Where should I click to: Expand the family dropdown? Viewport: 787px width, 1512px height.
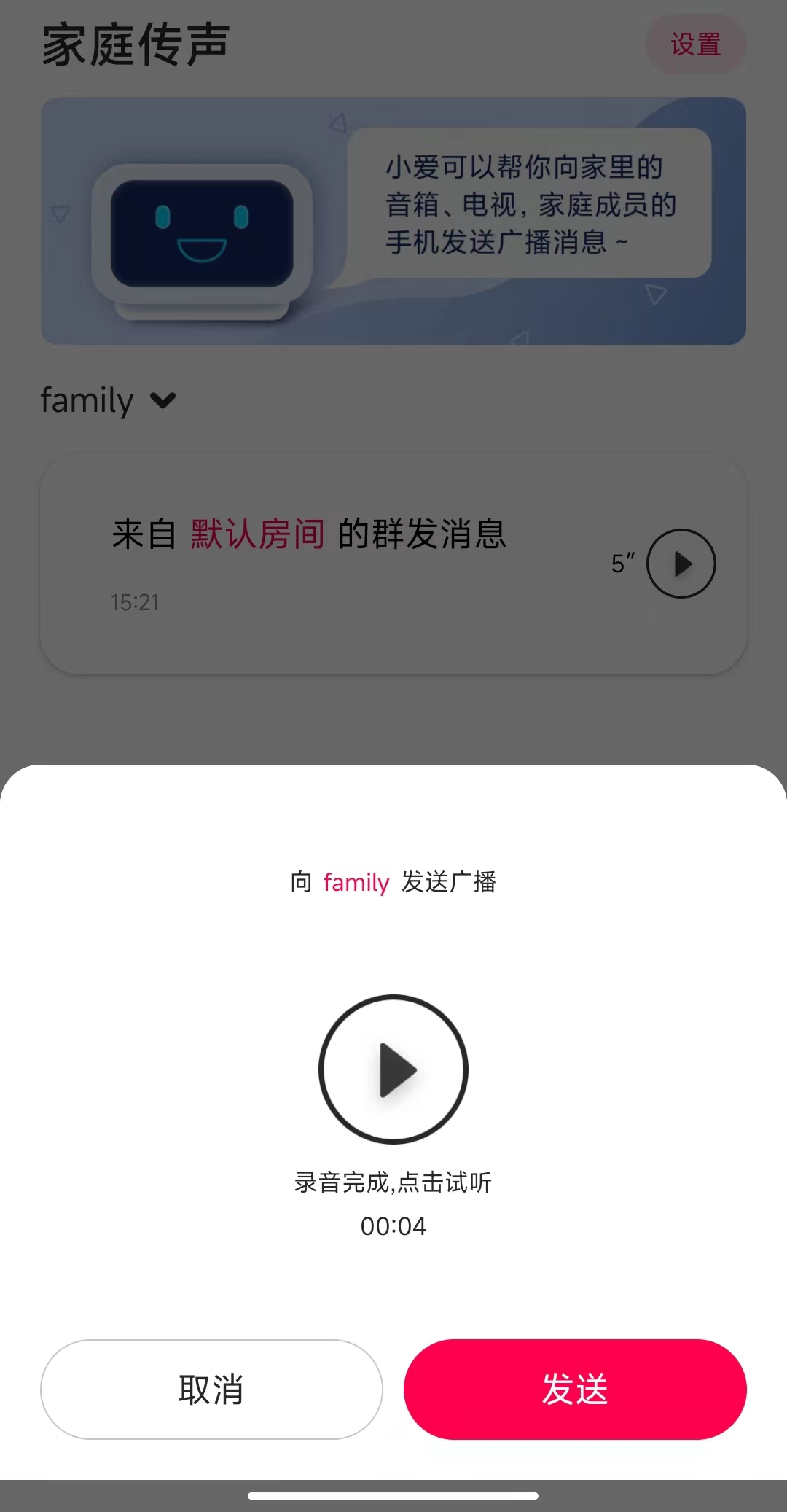[x=109, y=400]
